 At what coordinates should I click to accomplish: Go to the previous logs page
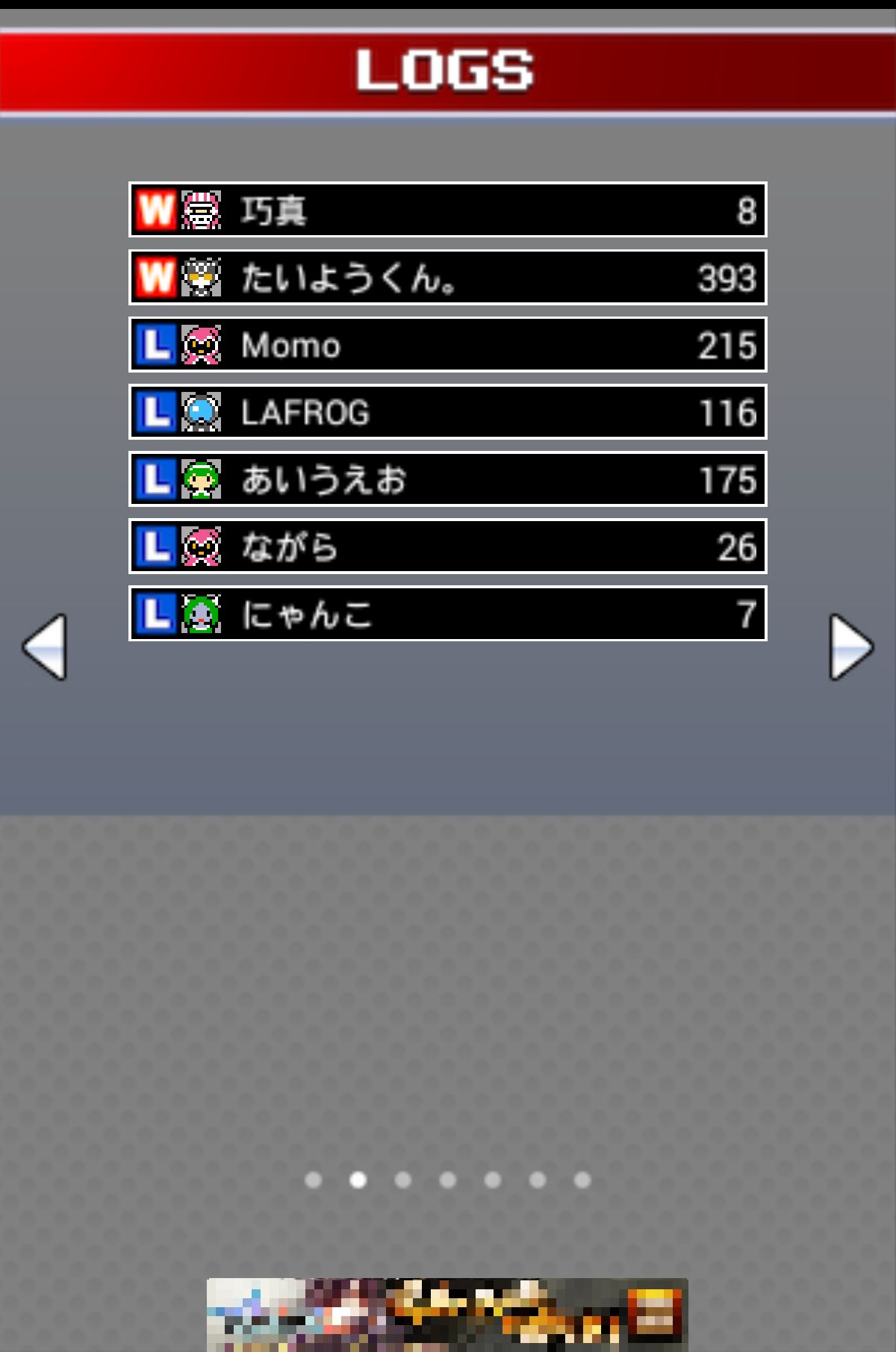pos(45,647)
